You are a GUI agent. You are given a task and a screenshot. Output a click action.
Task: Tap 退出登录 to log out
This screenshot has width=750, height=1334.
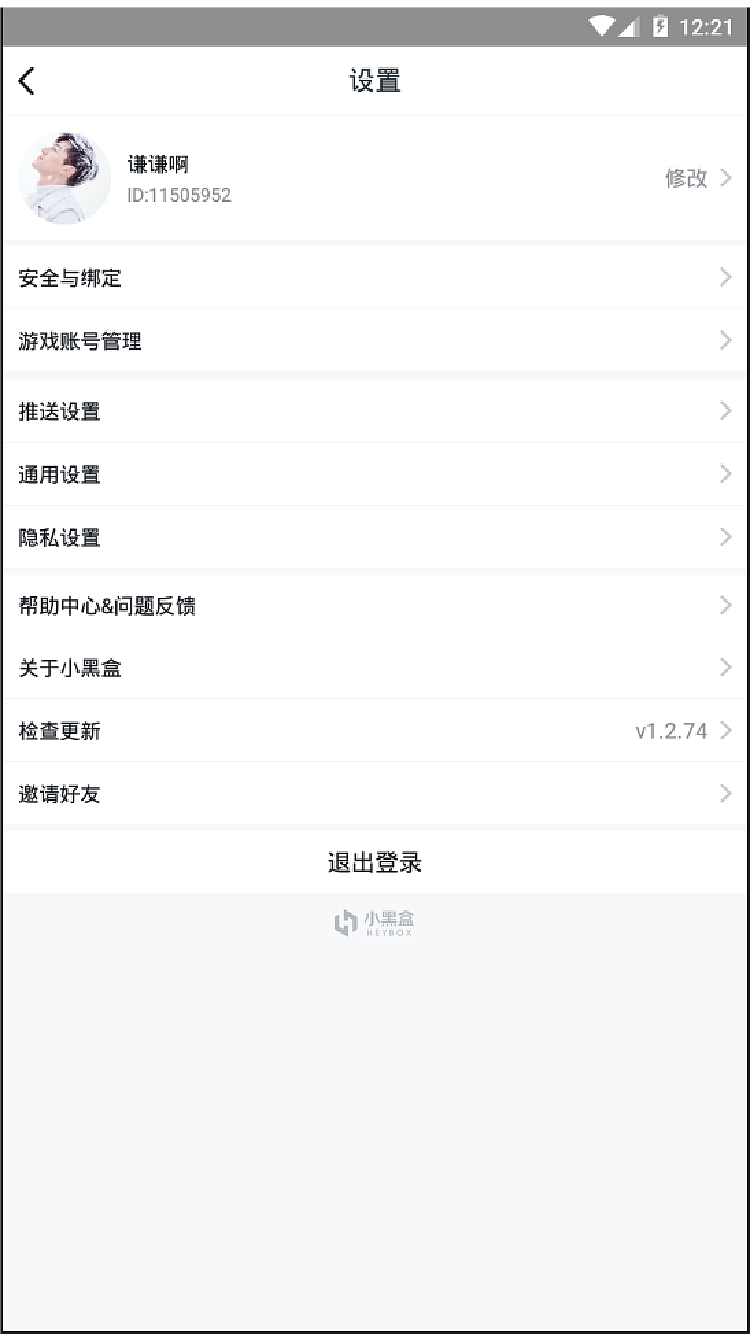(x=375, y=860)
